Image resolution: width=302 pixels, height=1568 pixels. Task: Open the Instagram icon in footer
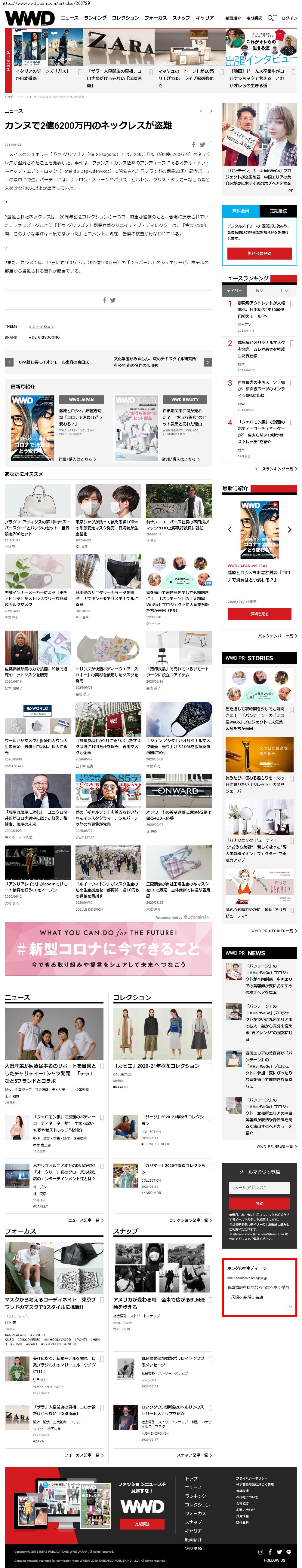[x=260, y=1551]
